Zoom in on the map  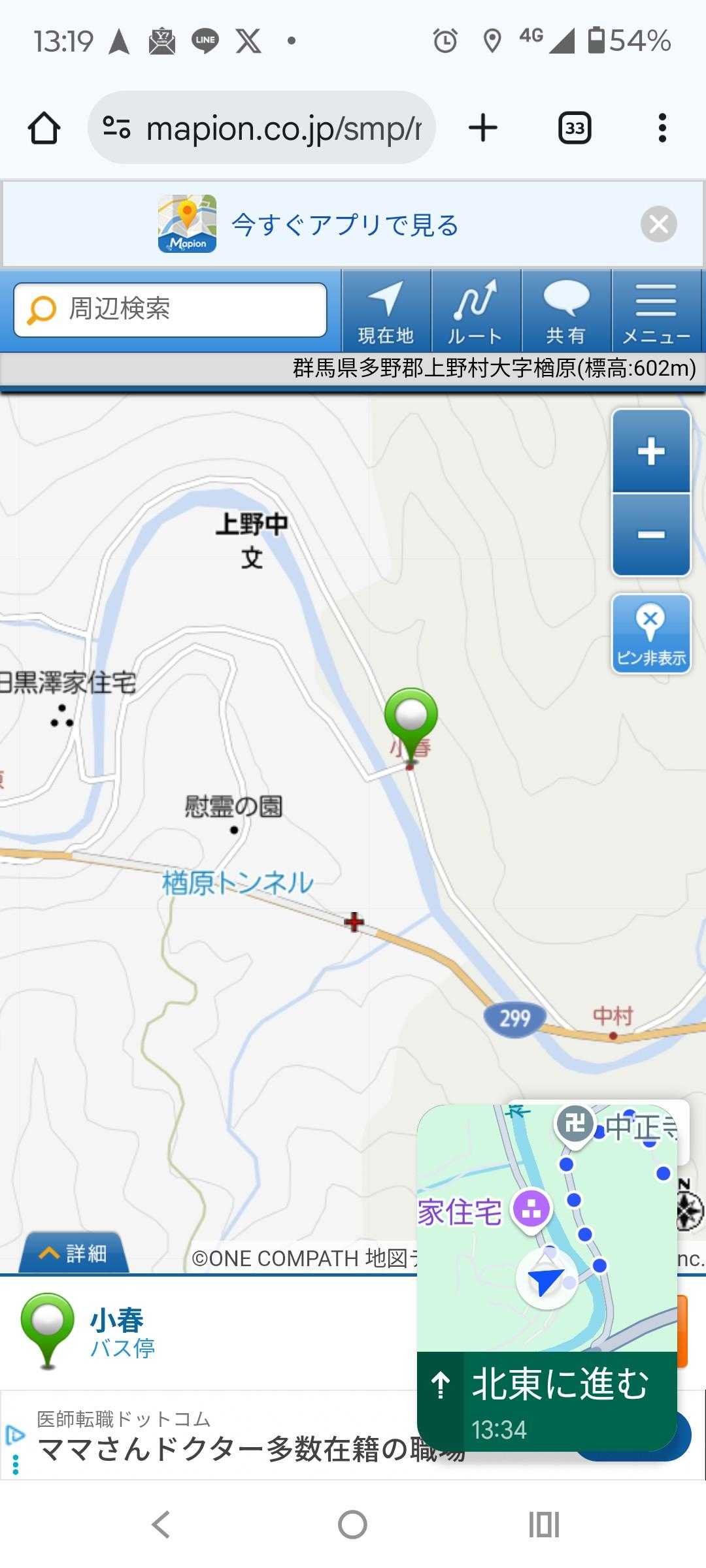coord(651,451)
